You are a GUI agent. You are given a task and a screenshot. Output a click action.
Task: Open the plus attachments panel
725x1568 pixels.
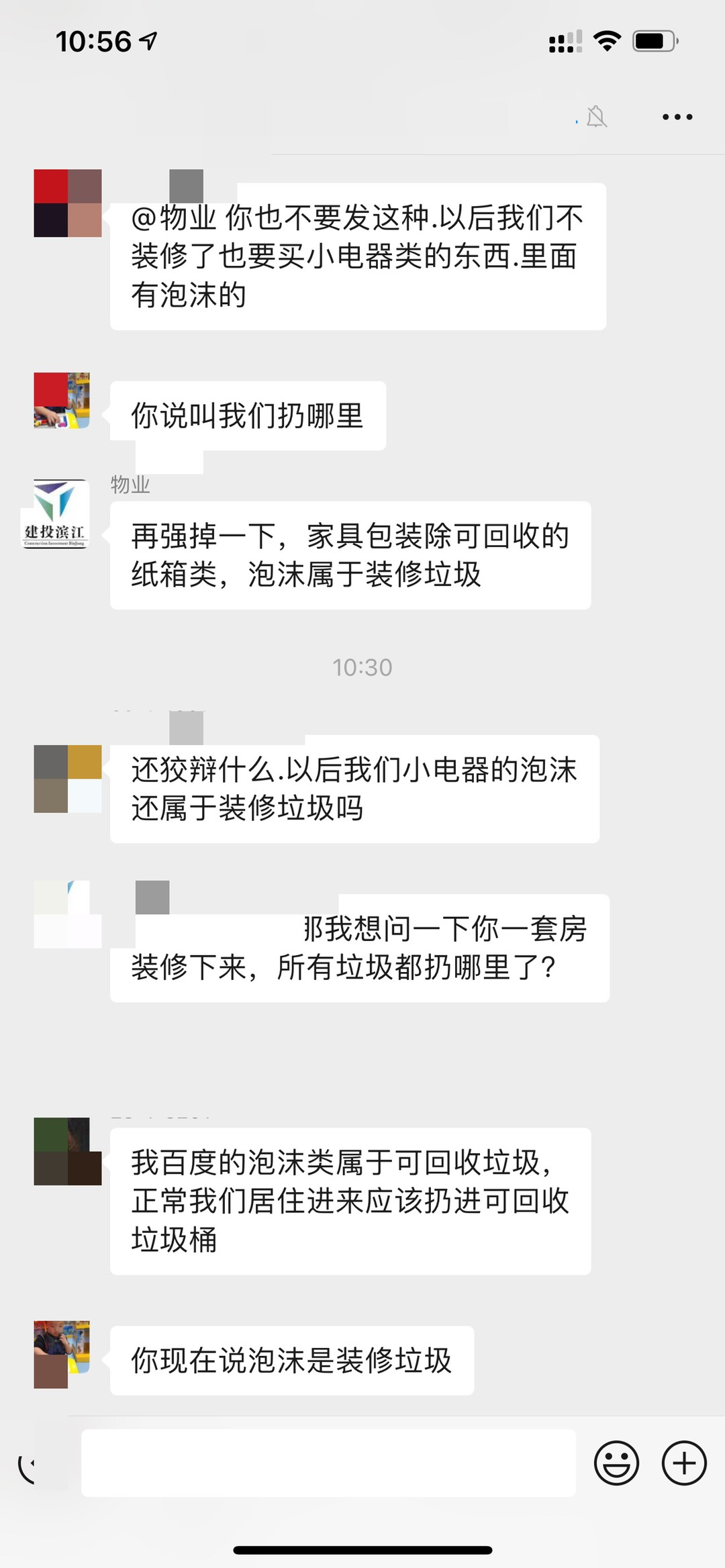tap(683, 1463)
